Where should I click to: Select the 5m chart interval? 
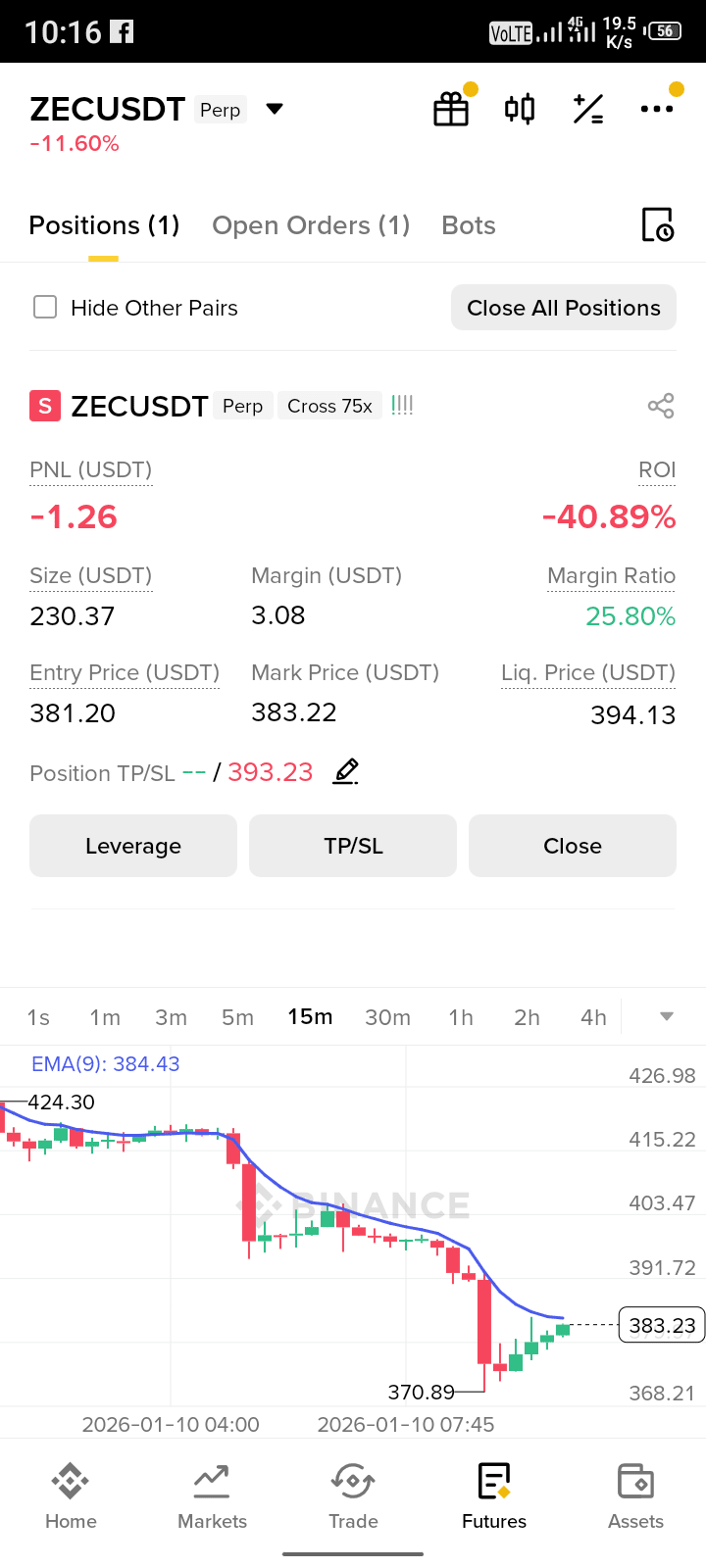click(x=237, y=1017)
